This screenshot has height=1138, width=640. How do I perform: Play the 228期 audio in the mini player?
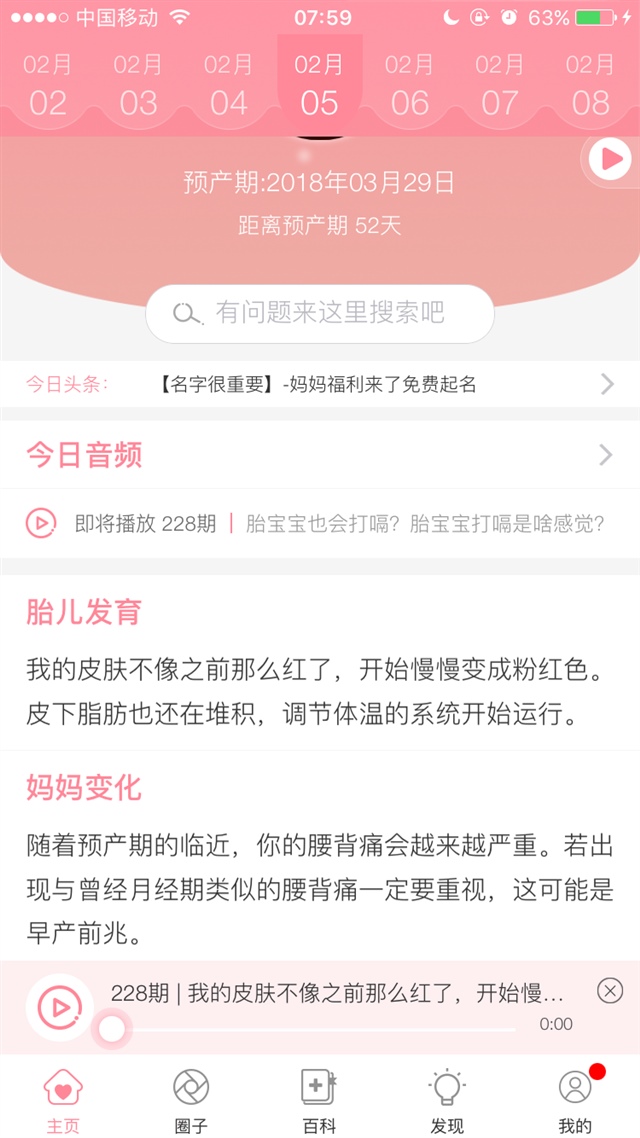[x=59, y=1006]
